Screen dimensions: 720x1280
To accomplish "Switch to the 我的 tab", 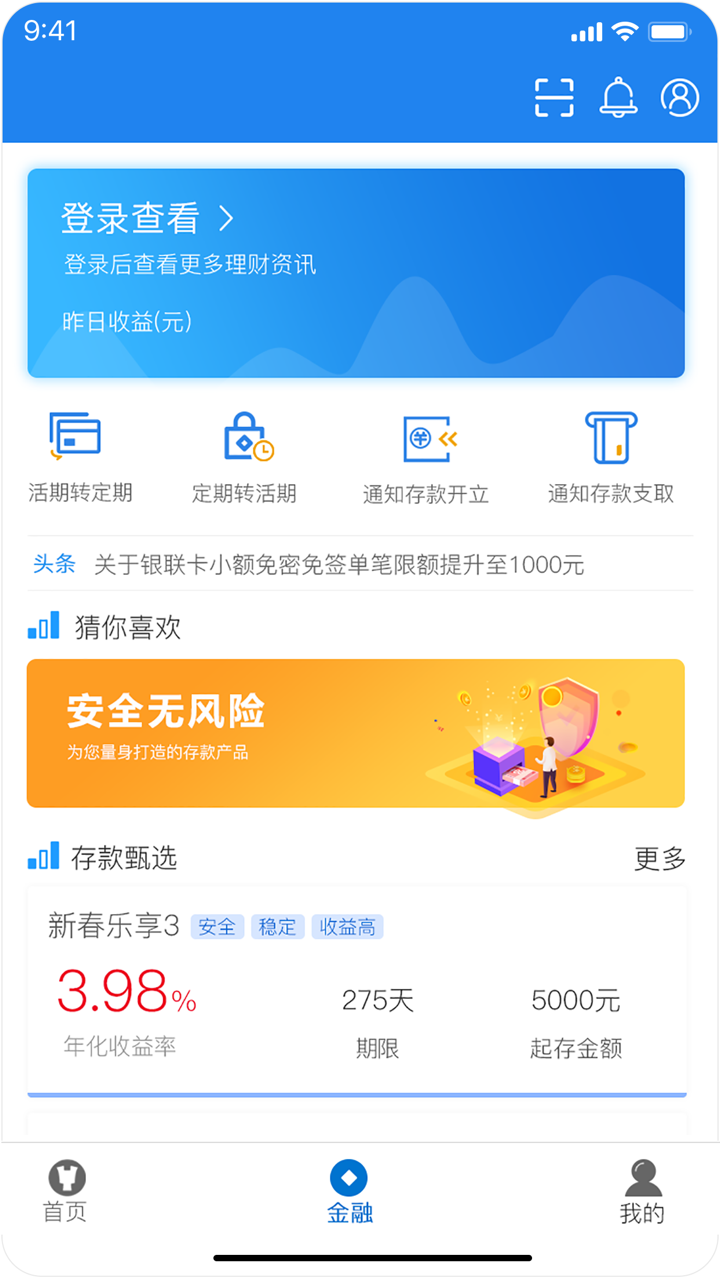I will (x=641, y=1192).
